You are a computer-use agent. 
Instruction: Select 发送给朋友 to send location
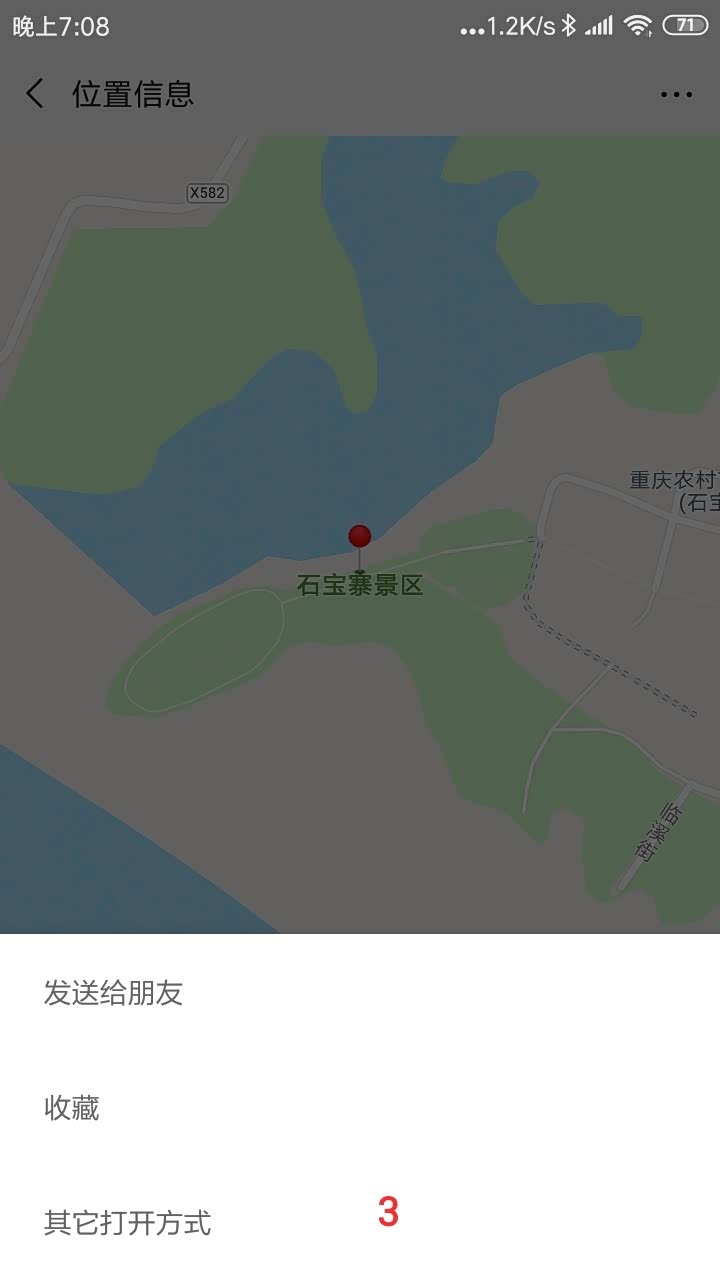(x=113, y=993)
